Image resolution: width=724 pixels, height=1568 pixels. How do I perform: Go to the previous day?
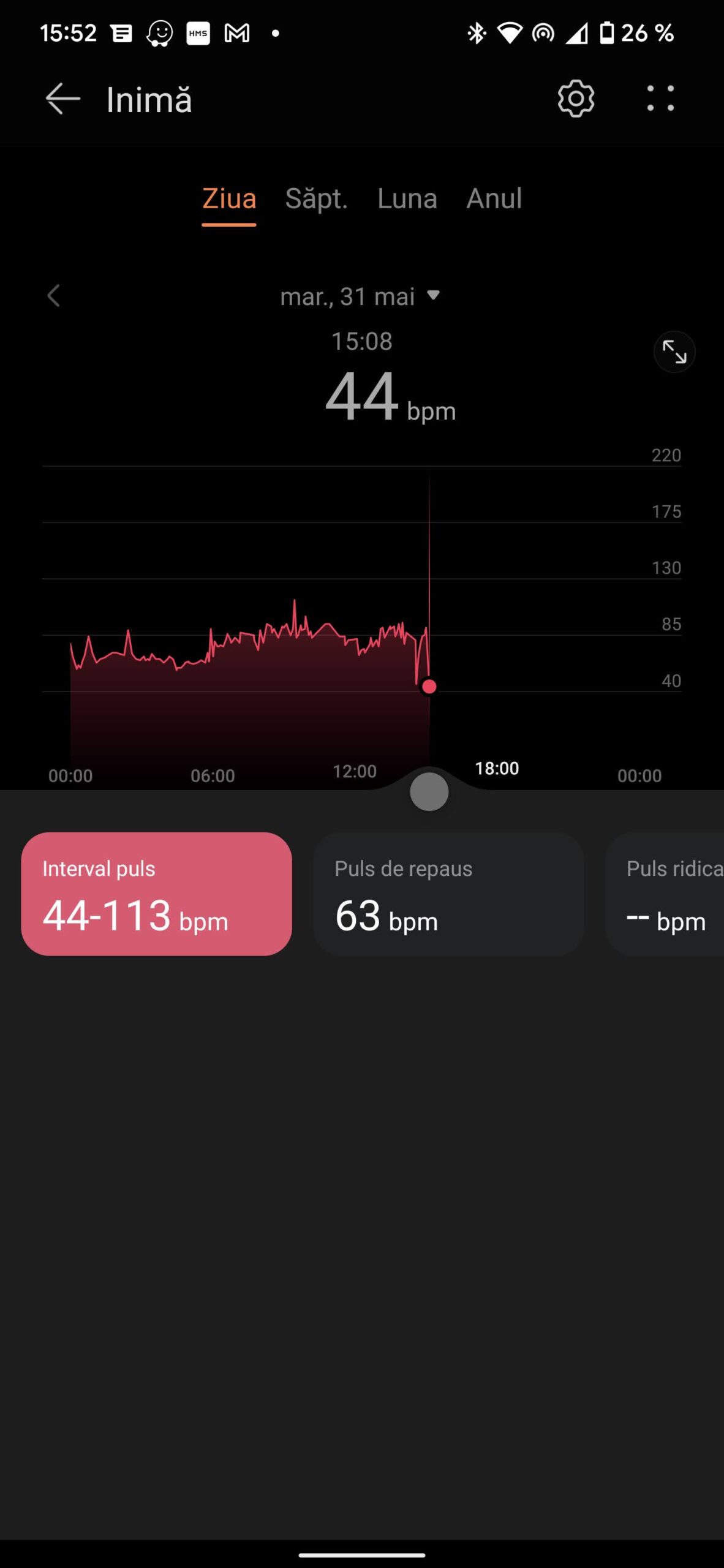[x=54, y=296]
